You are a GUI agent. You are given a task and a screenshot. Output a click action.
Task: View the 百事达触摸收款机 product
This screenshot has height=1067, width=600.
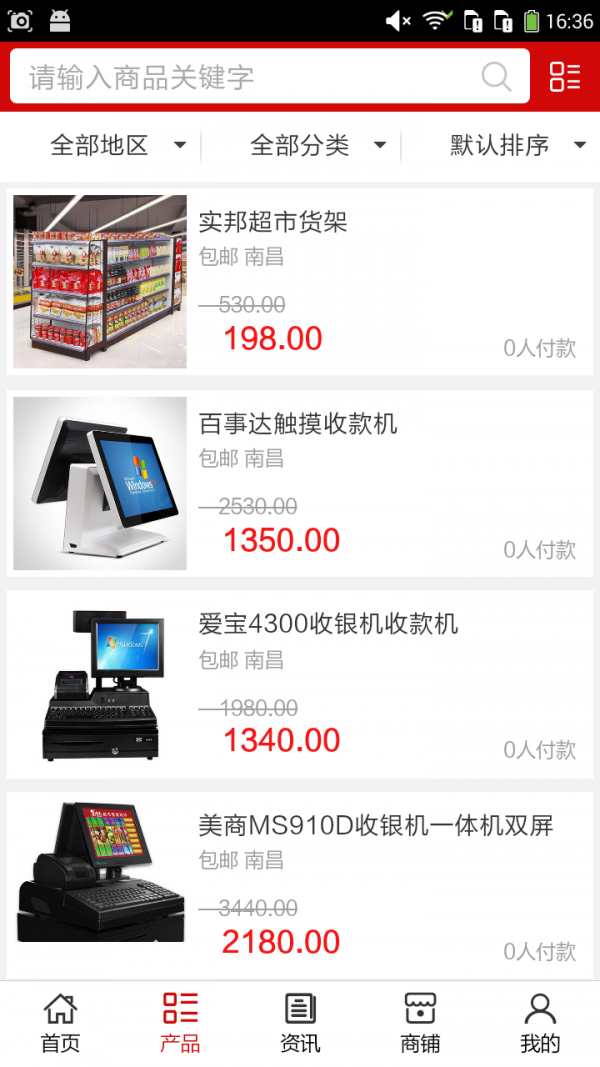(300, 484)
